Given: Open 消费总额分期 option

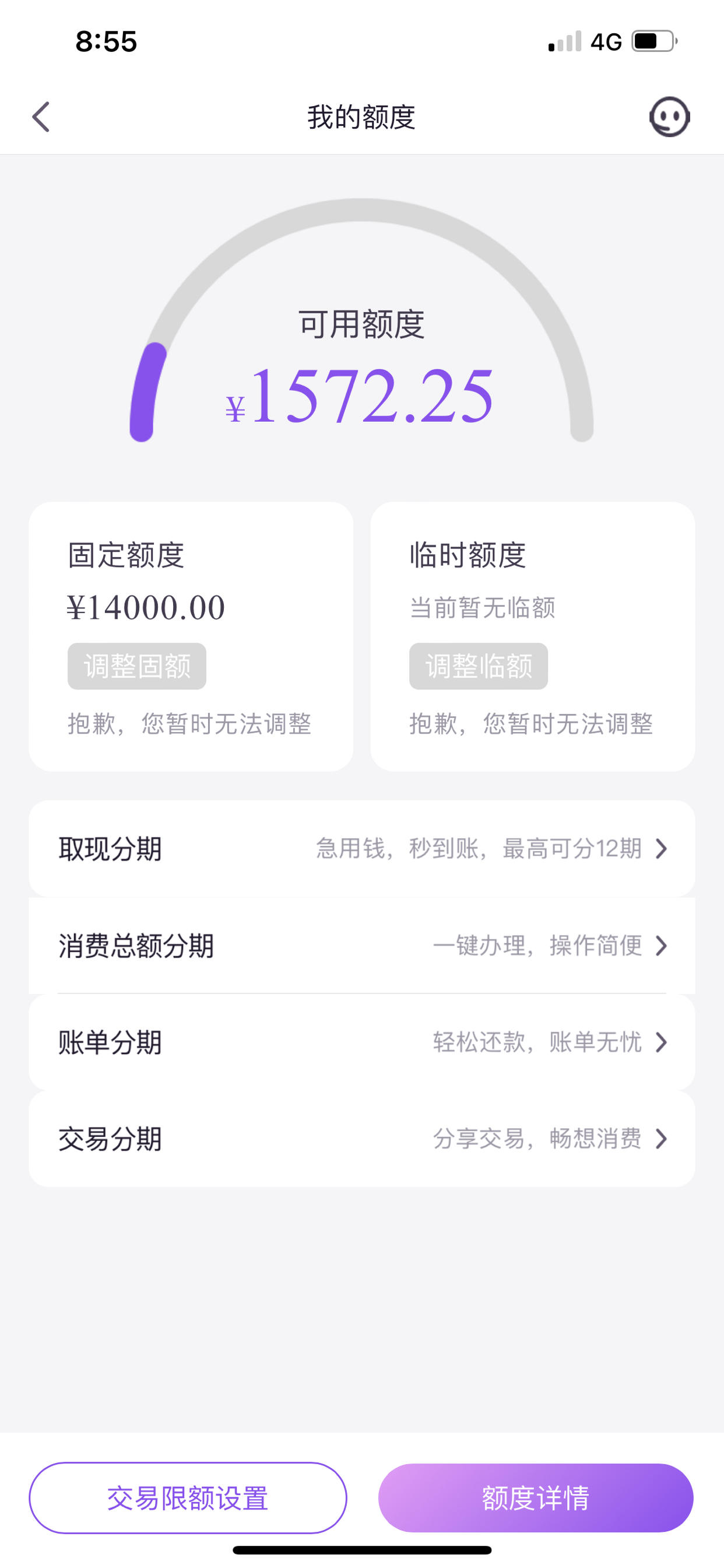Looking at the screenshot, I should point(362,946).
